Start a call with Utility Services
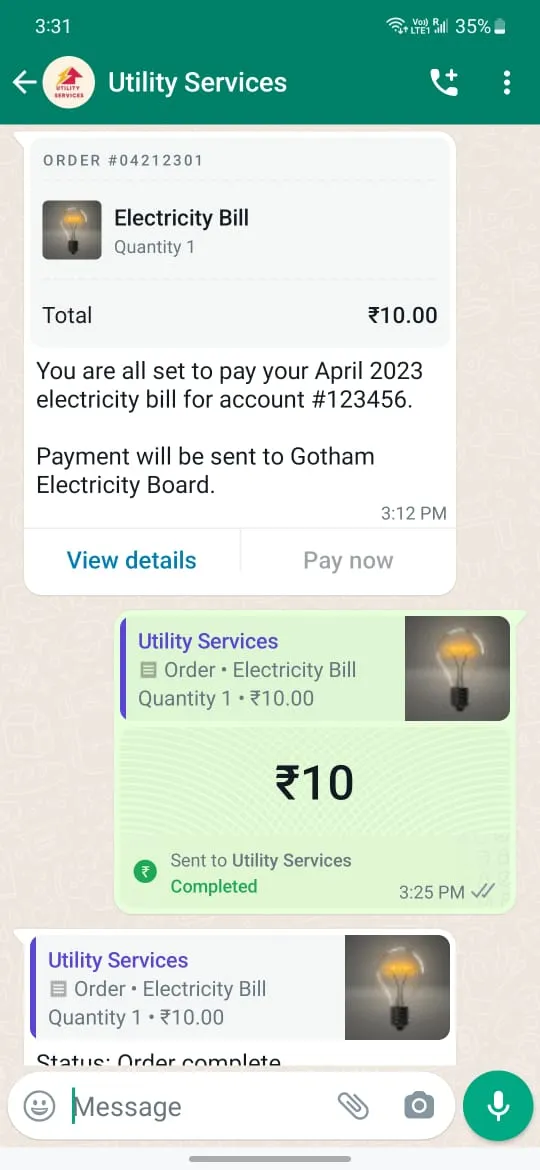 pyautogui.click(x=445, y=82)
